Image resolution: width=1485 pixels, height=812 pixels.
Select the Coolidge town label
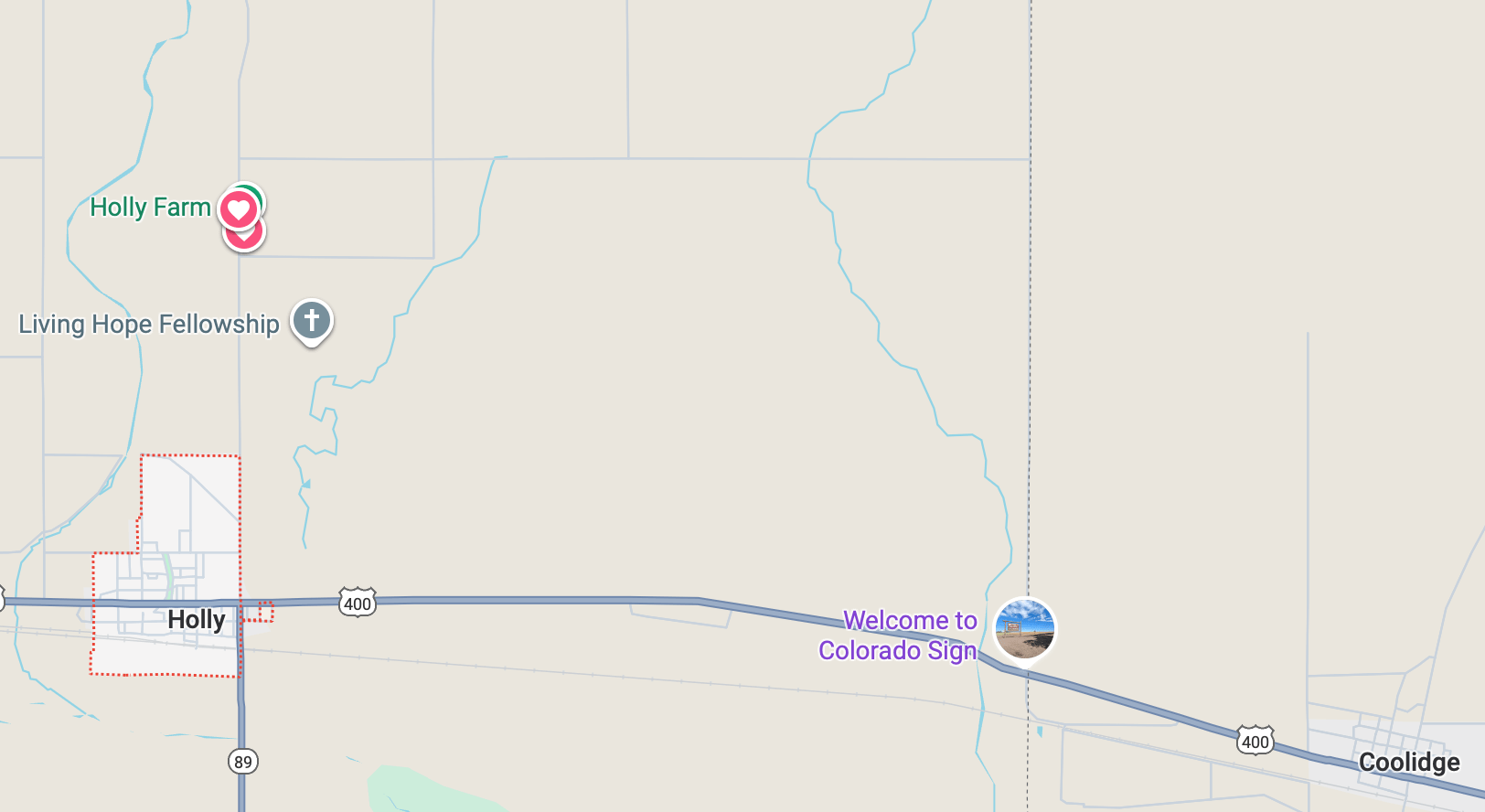tap(1408, 762)
